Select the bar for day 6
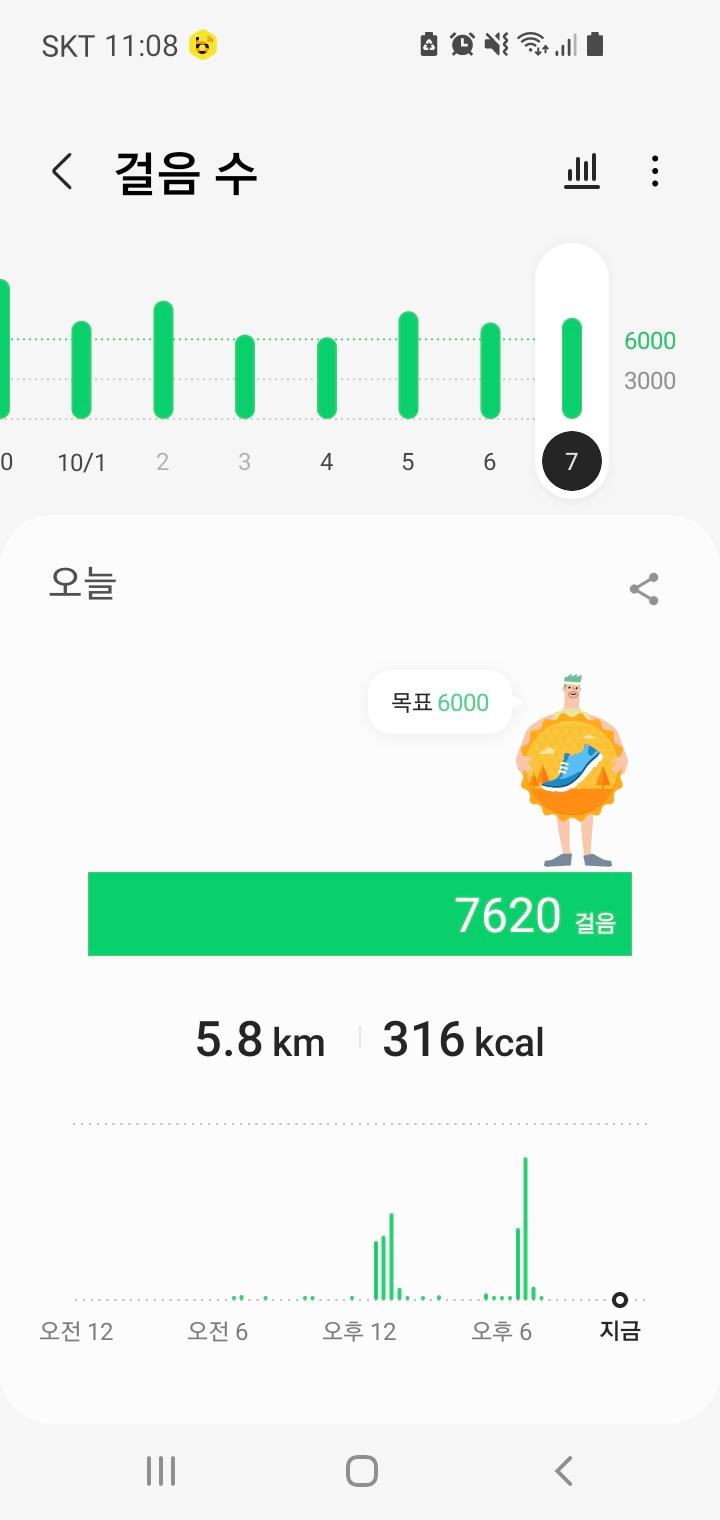The width and height of the screenshot is (720, 1520). pos(490,371)
